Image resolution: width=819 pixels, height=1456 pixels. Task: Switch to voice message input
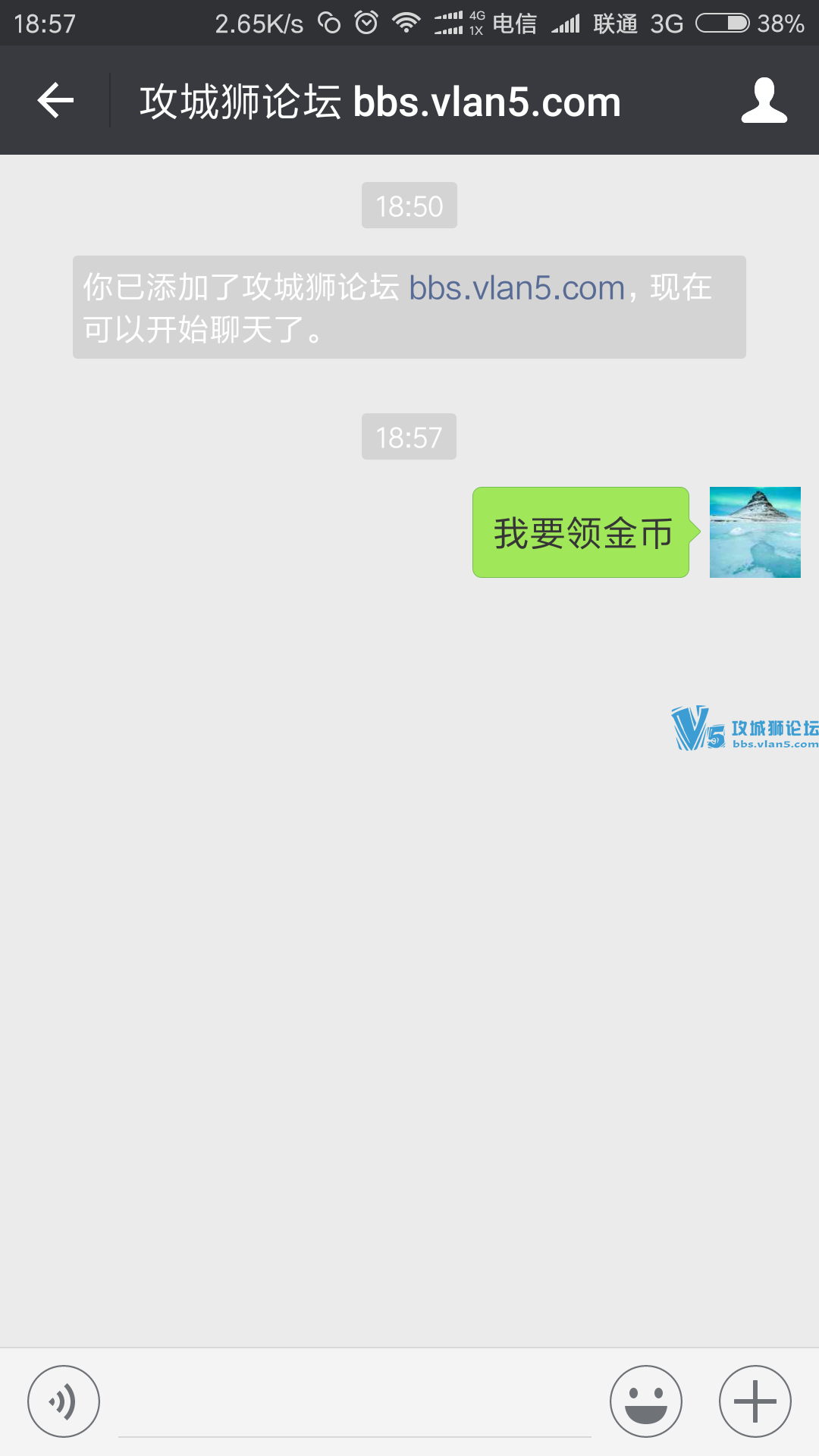[x=64, y=1401]
